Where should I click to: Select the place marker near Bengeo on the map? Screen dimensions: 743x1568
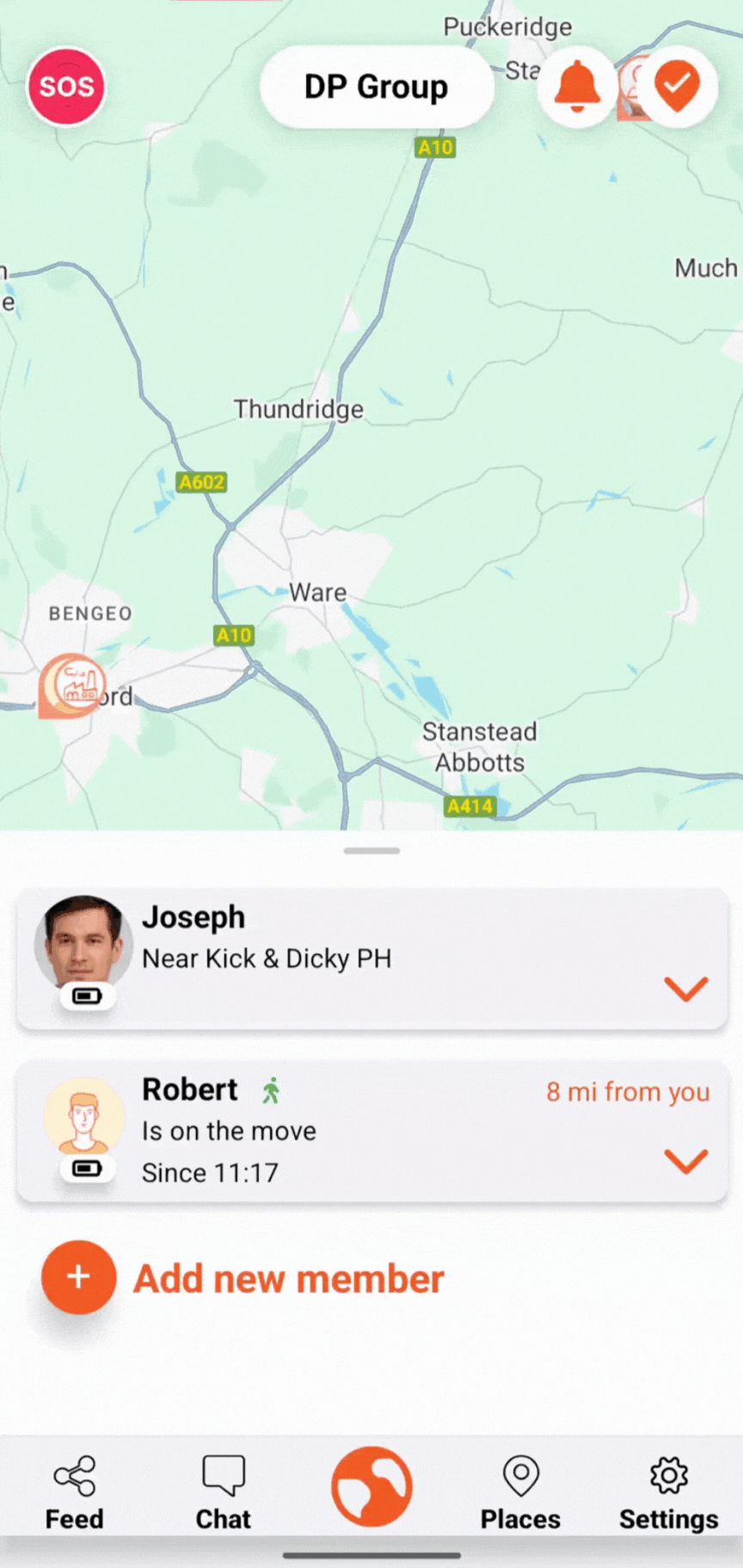pyautogui.click(x=72, y=685)
